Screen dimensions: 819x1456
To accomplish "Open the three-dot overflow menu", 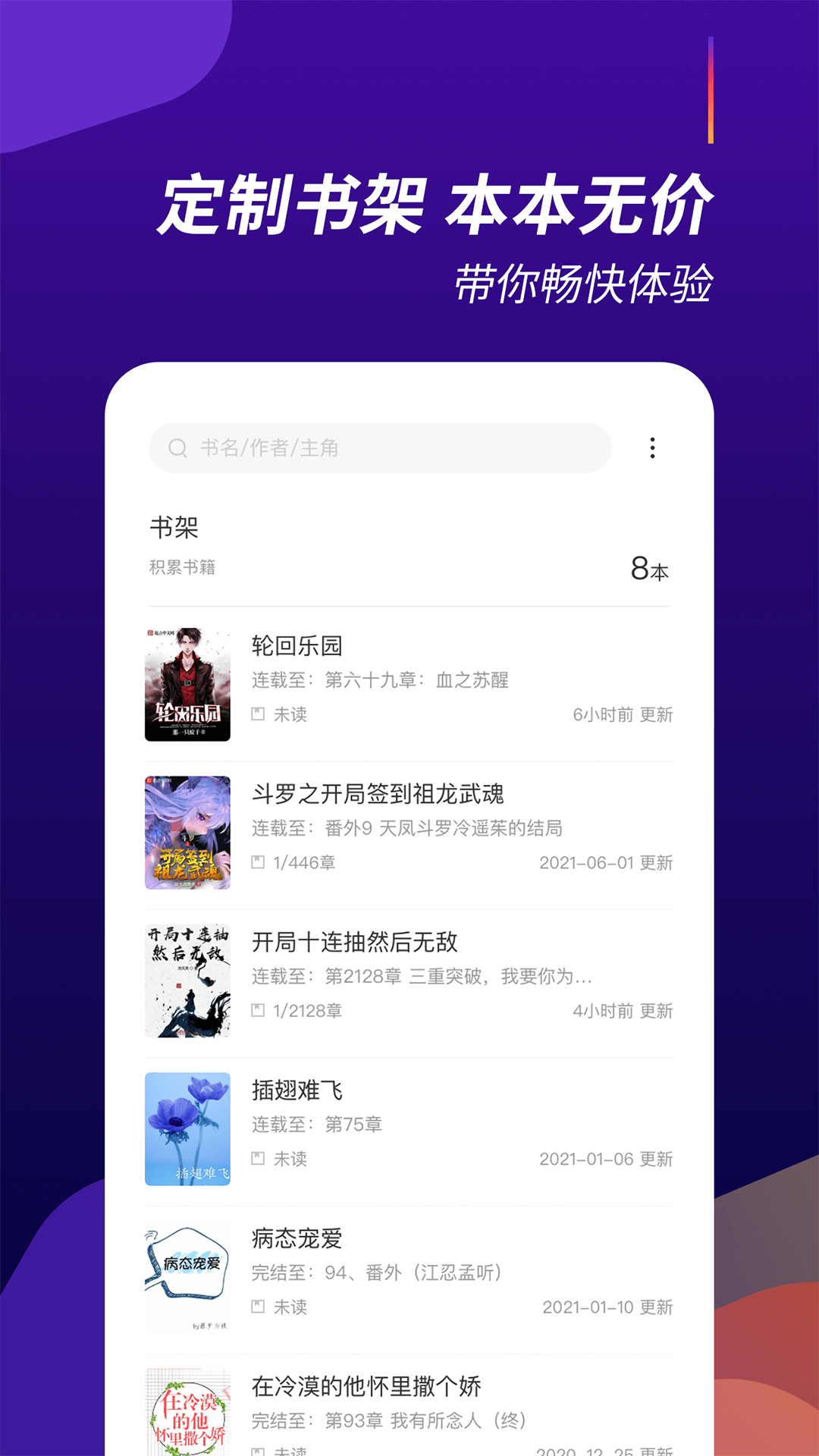I will (x=651, y=448).
